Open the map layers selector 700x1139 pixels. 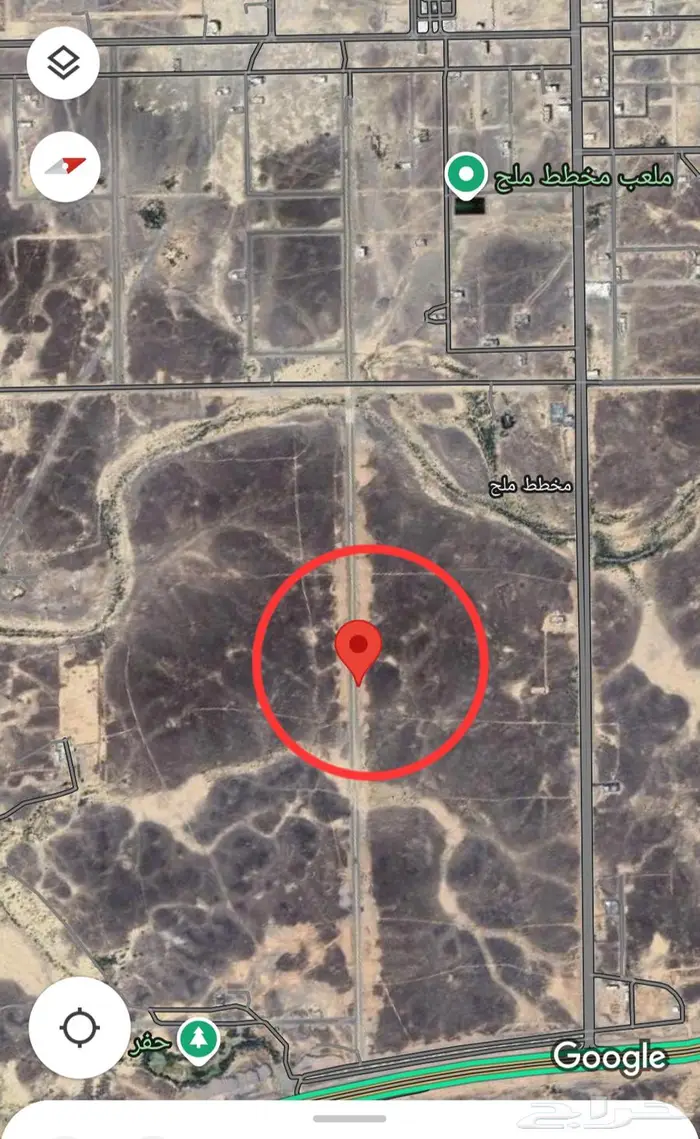[x=64, y=65]
